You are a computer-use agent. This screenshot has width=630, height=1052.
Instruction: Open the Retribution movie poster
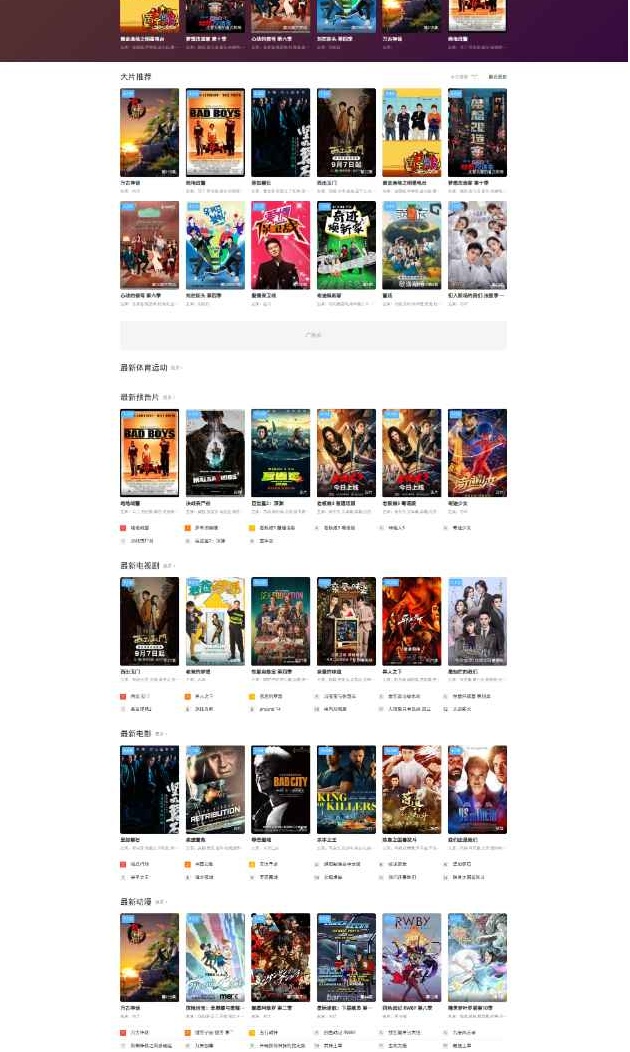(215, 789)
